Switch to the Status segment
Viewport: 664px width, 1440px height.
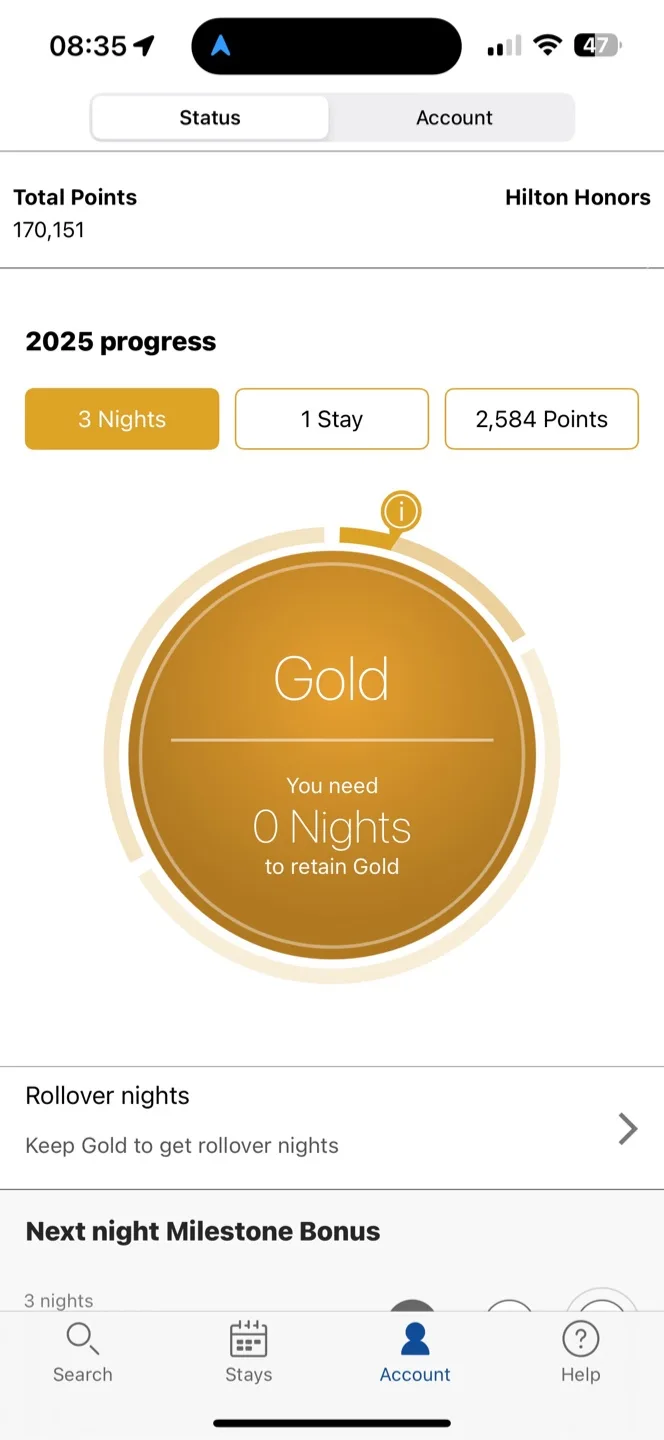[210, 118]
